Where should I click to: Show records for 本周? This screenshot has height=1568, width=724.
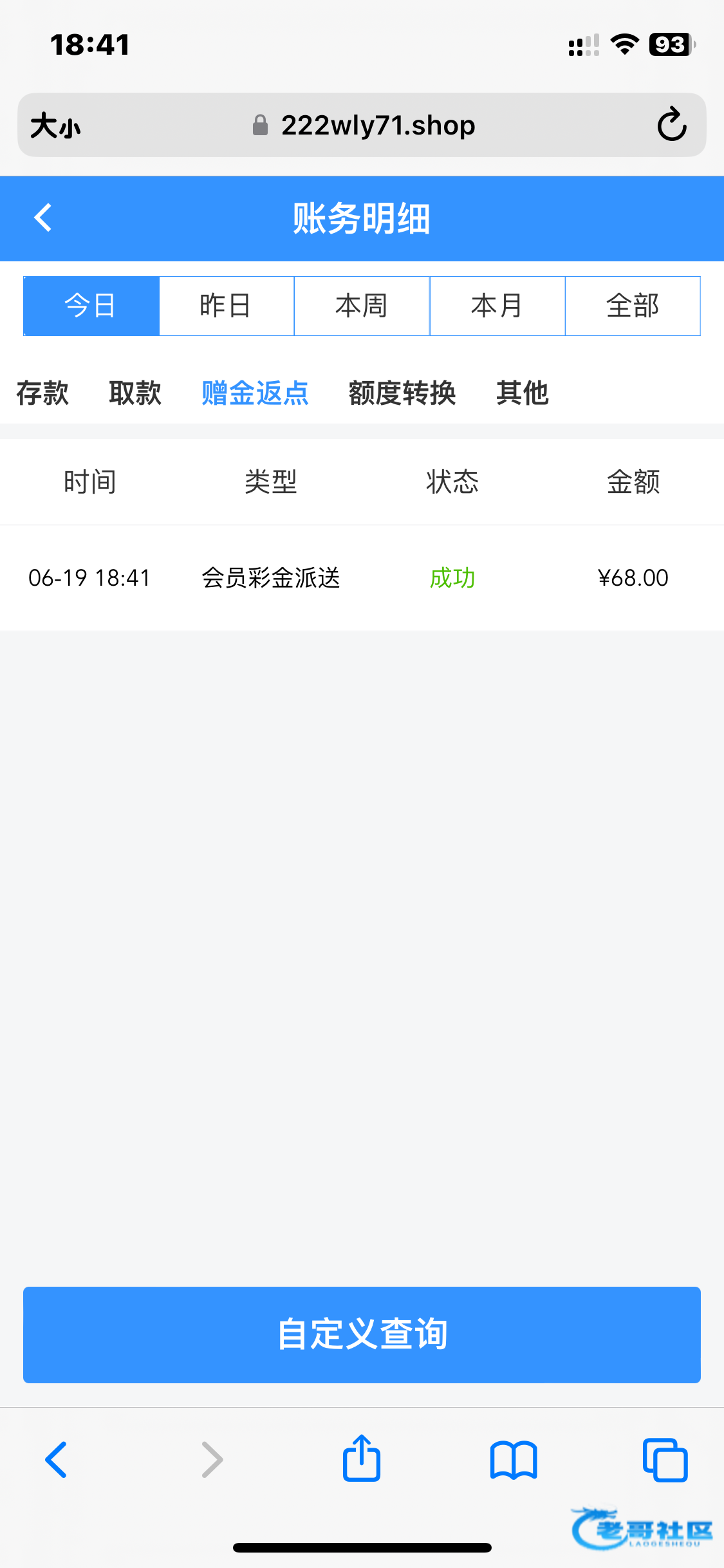point(362,306)
